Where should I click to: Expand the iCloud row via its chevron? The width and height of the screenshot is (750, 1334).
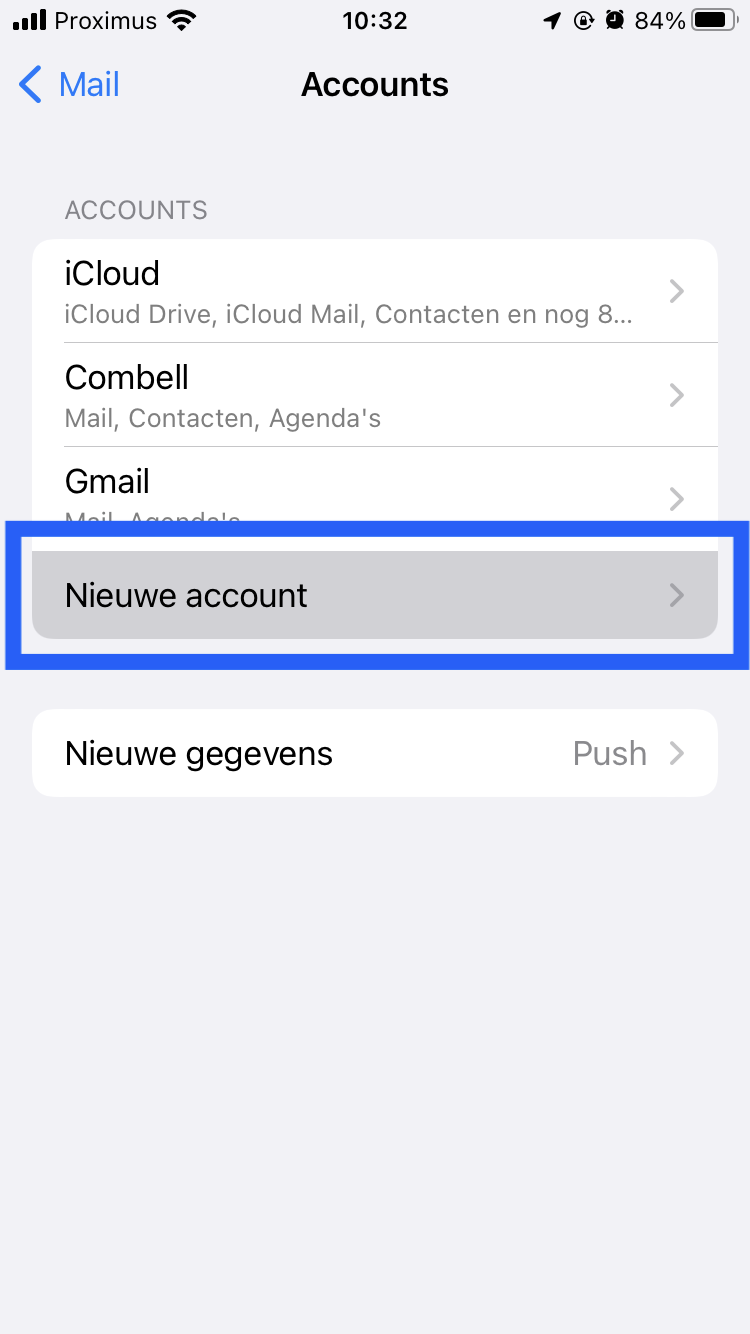676,290
